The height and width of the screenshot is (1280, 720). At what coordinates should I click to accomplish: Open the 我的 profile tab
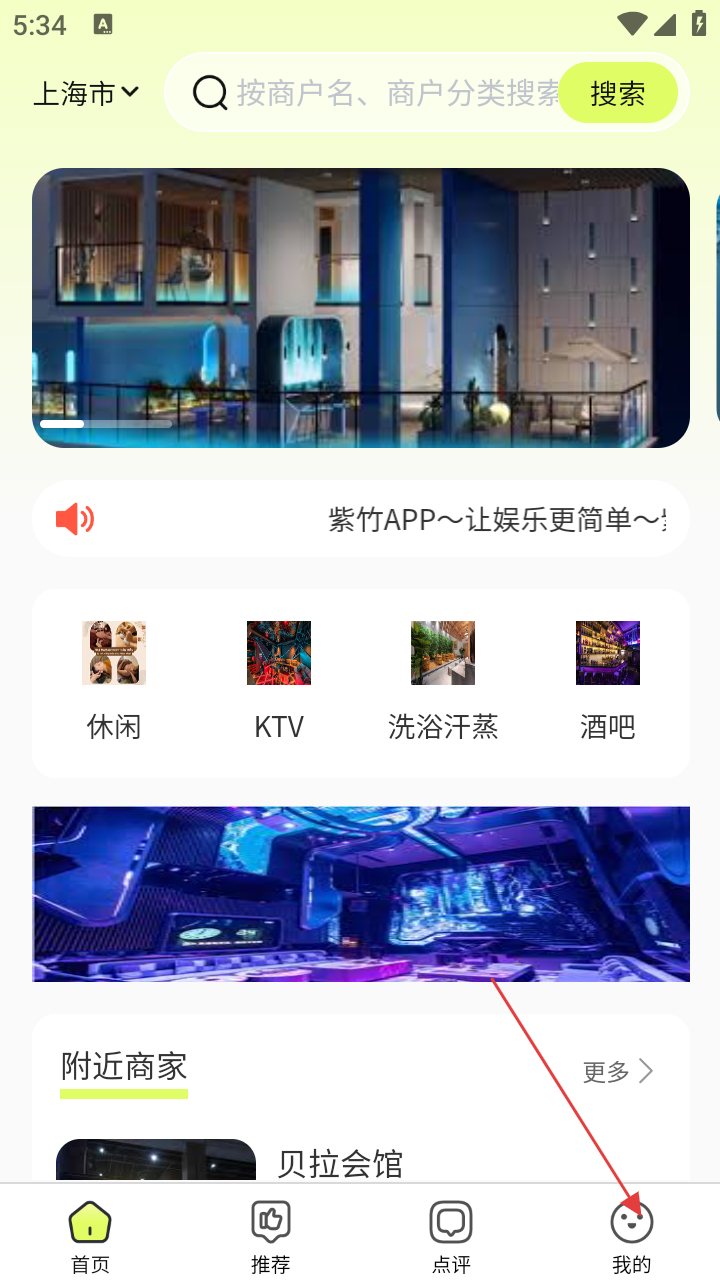(631, 1236)
